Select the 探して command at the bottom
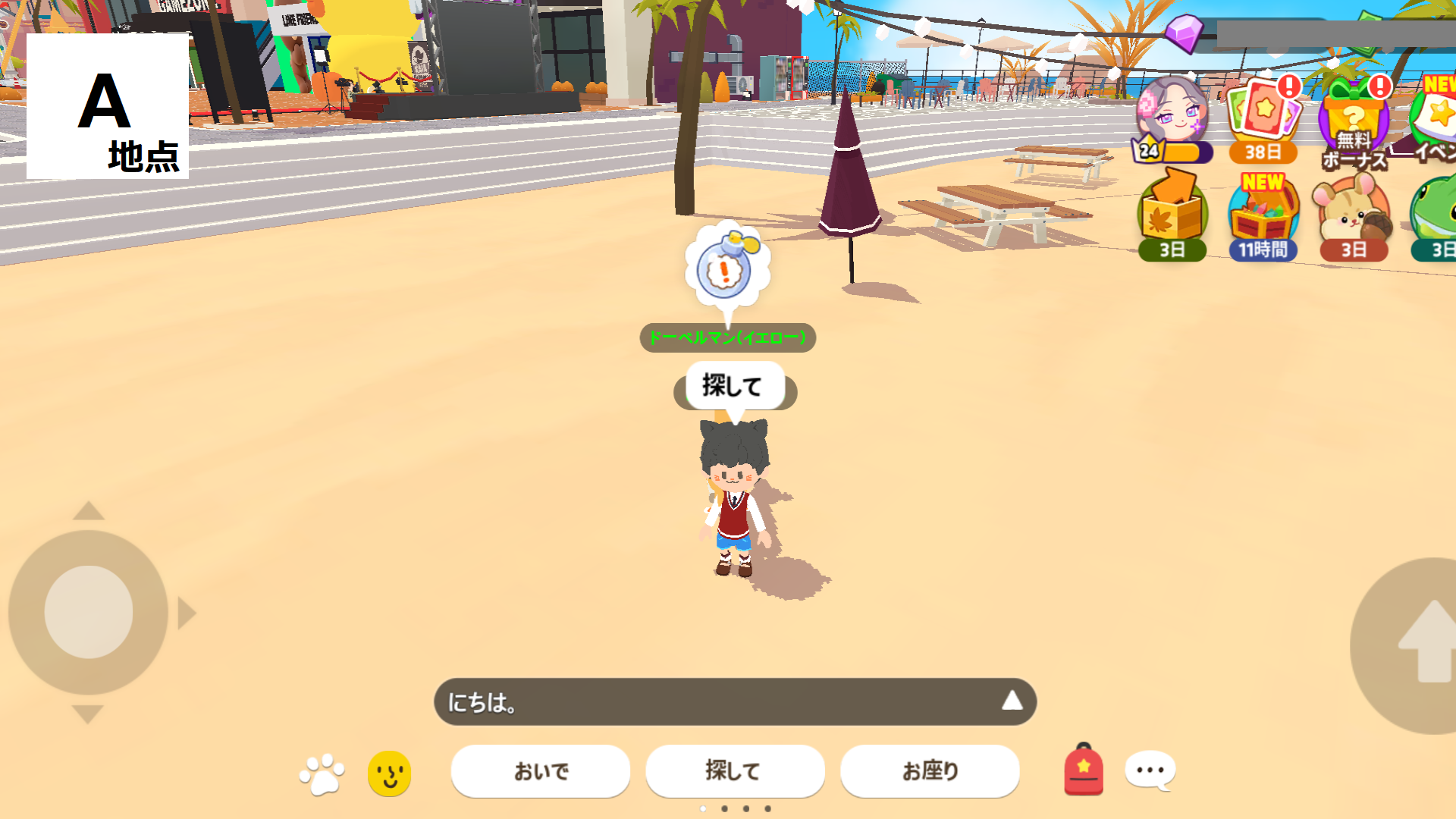Screen dimensions: 1456x819 [x=734, y=771]
